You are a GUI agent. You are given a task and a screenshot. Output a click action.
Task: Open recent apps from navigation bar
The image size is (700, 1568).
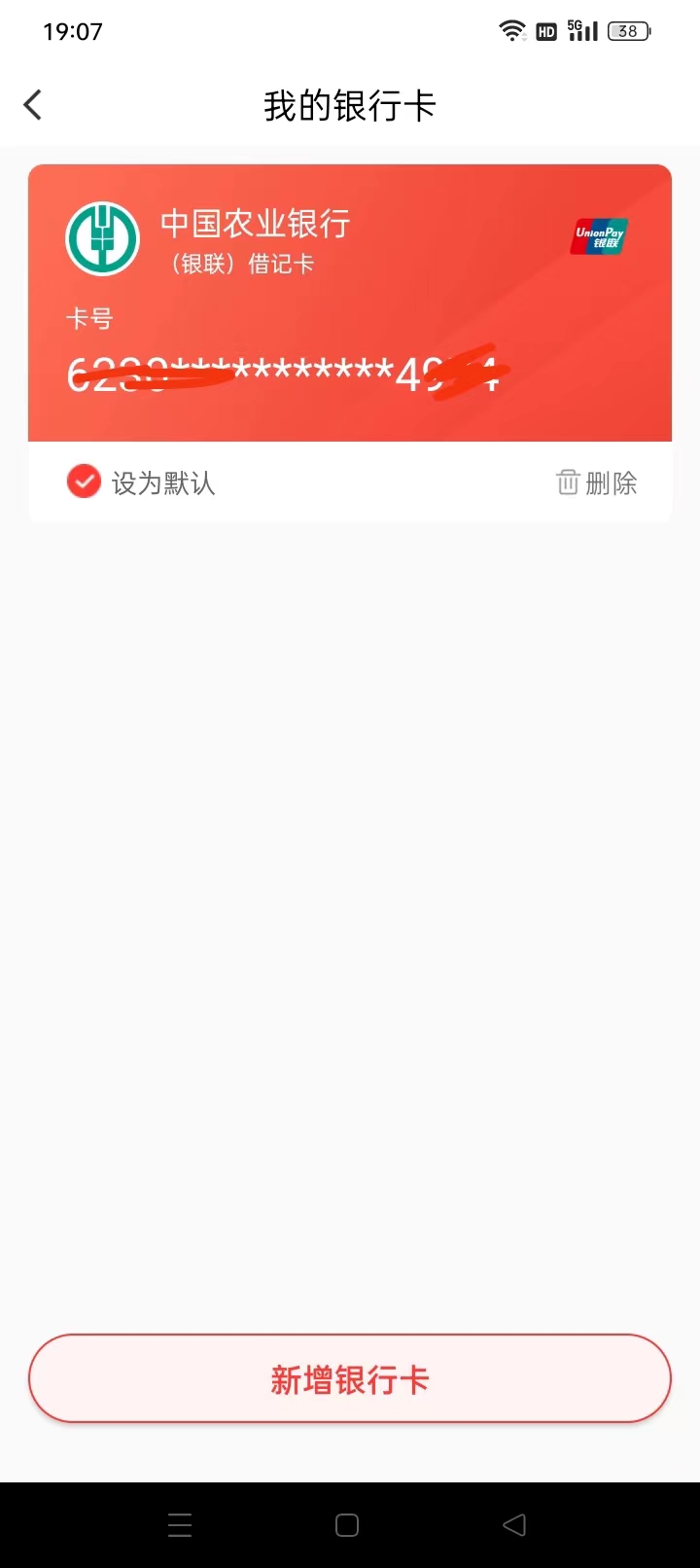180,1525
